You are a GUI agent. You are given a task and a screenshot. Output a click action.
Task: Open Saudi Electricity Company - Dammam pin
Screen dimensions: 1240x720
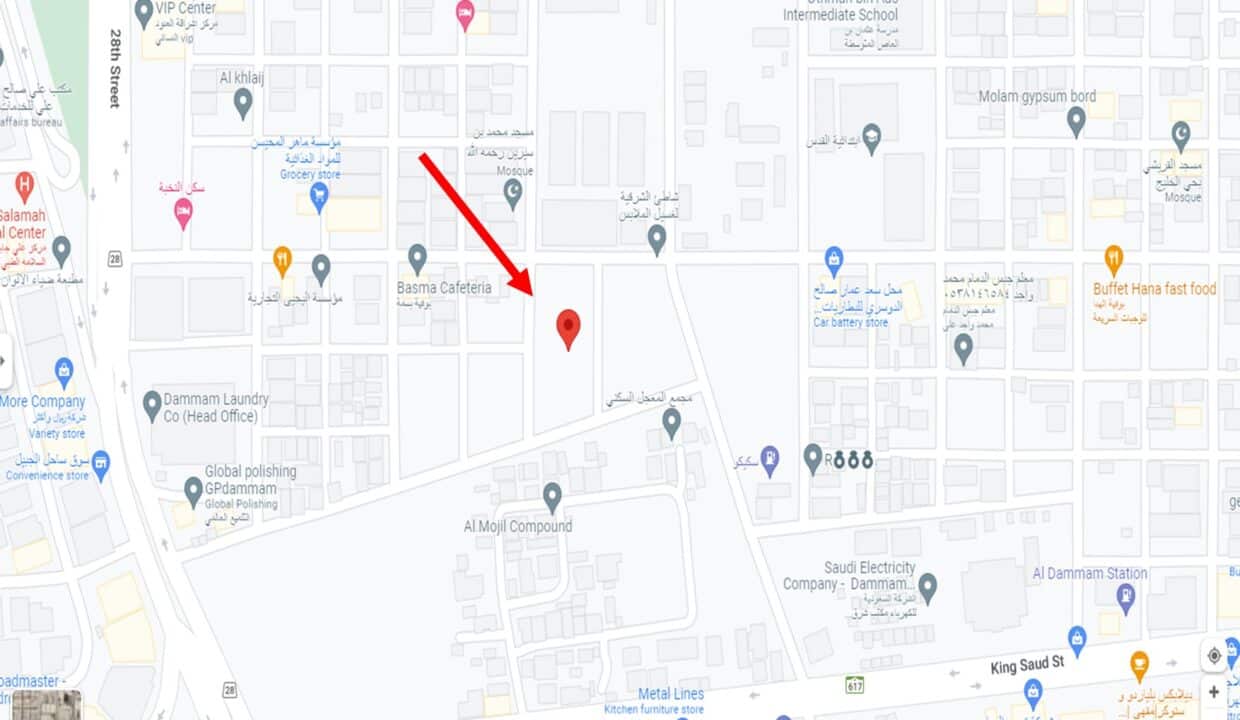(x=928, y=586)
